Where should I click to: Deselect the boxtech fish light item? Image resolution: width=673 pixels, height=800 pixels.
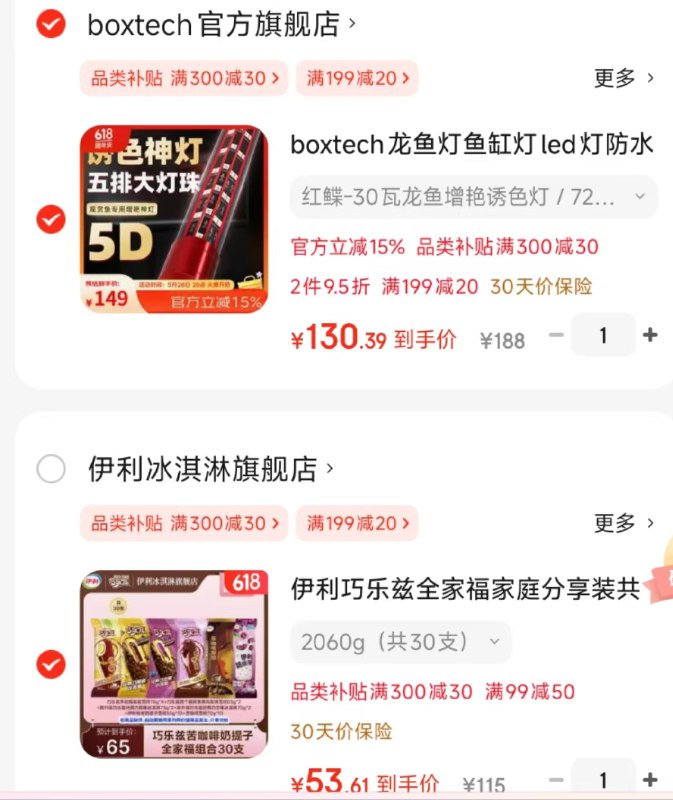click(51, 219)
